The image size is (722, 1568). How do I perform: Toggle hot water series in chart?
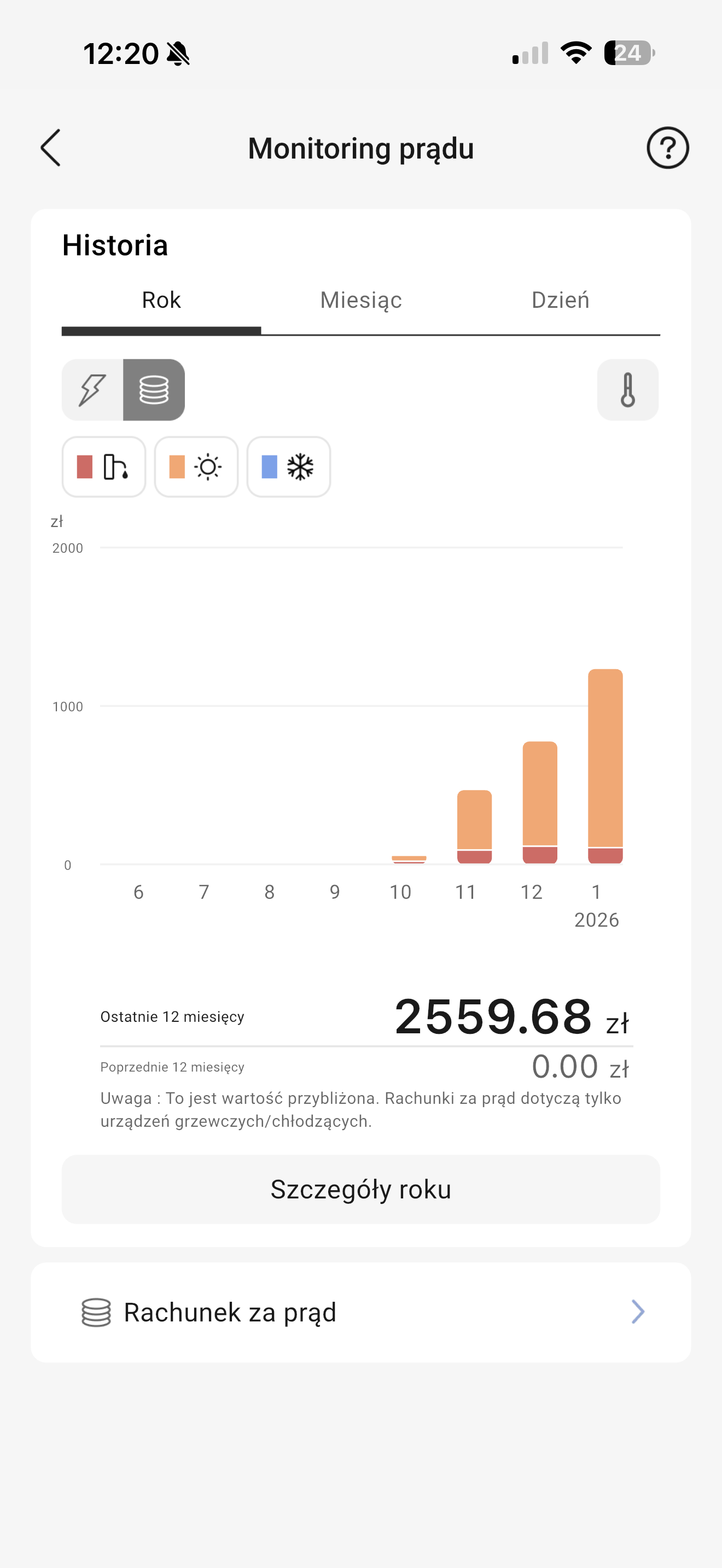pyautogui.click(x=104, y=467)
